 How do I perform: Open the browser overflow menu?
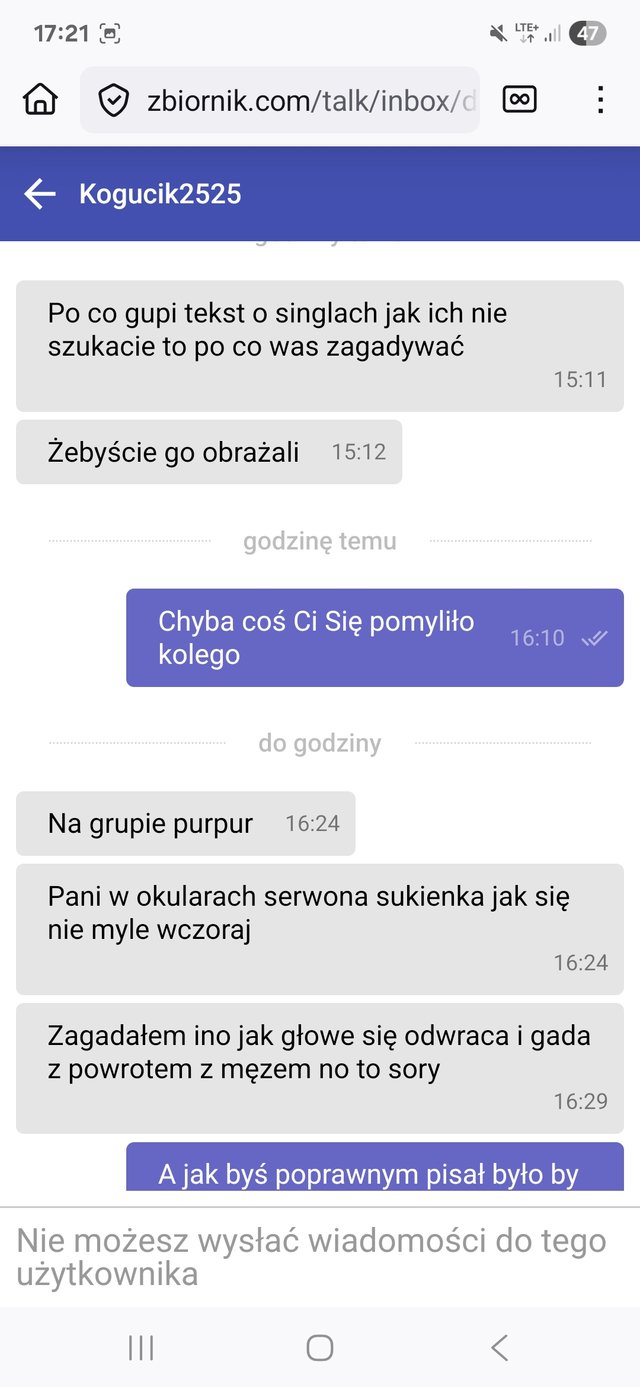click(x=600, y=100)
